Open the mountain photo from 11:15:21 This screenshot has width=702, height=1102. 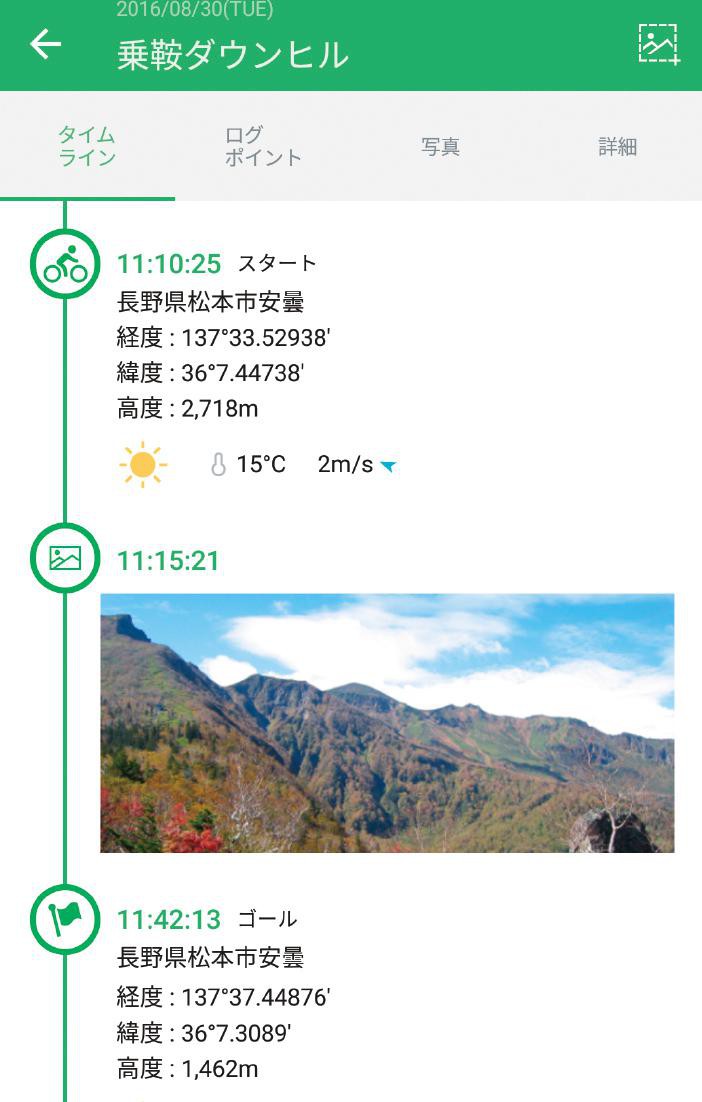(x=387, y=722)
